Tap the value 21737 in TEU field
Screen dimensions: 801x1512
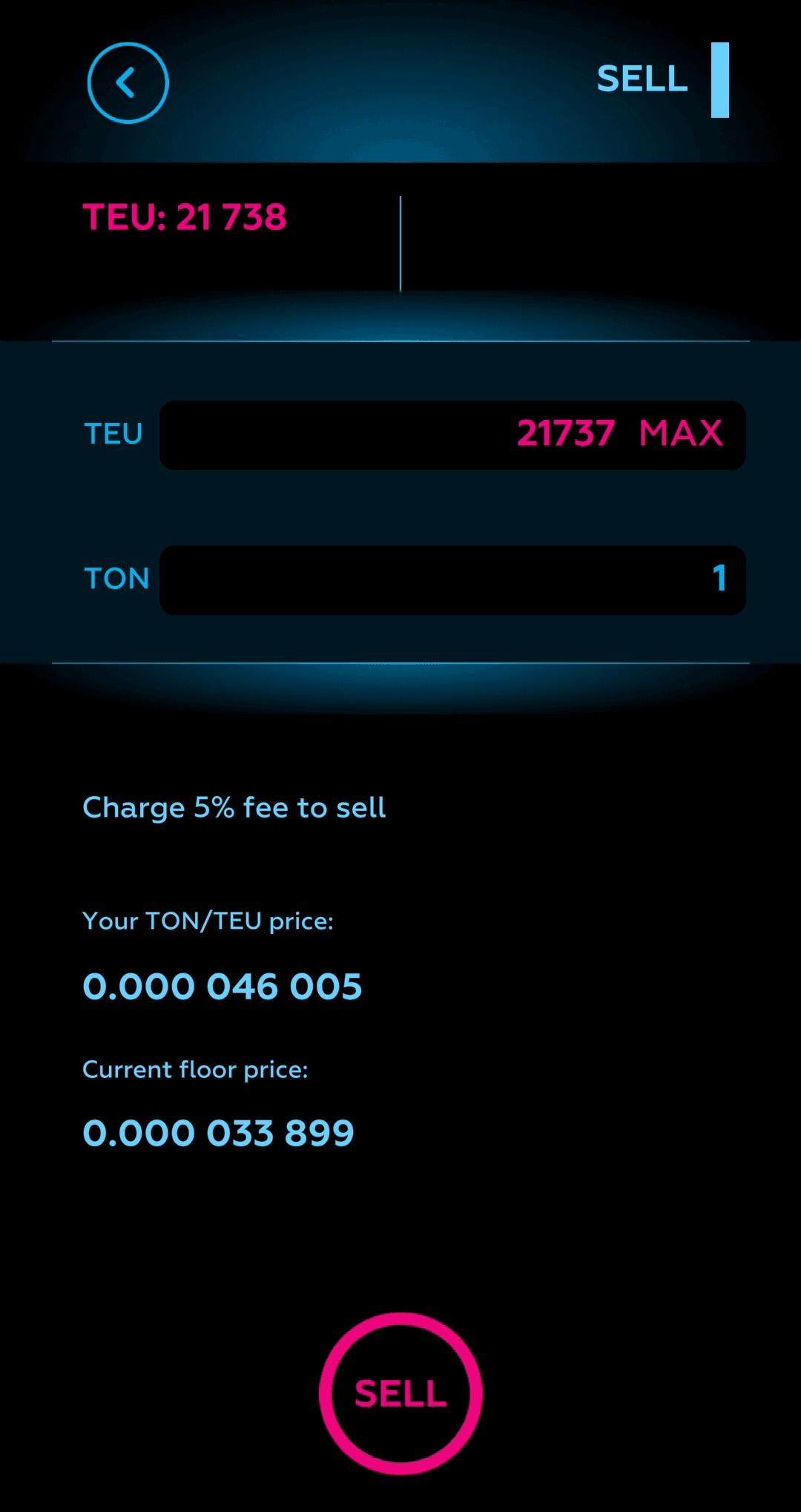[566, 435]
